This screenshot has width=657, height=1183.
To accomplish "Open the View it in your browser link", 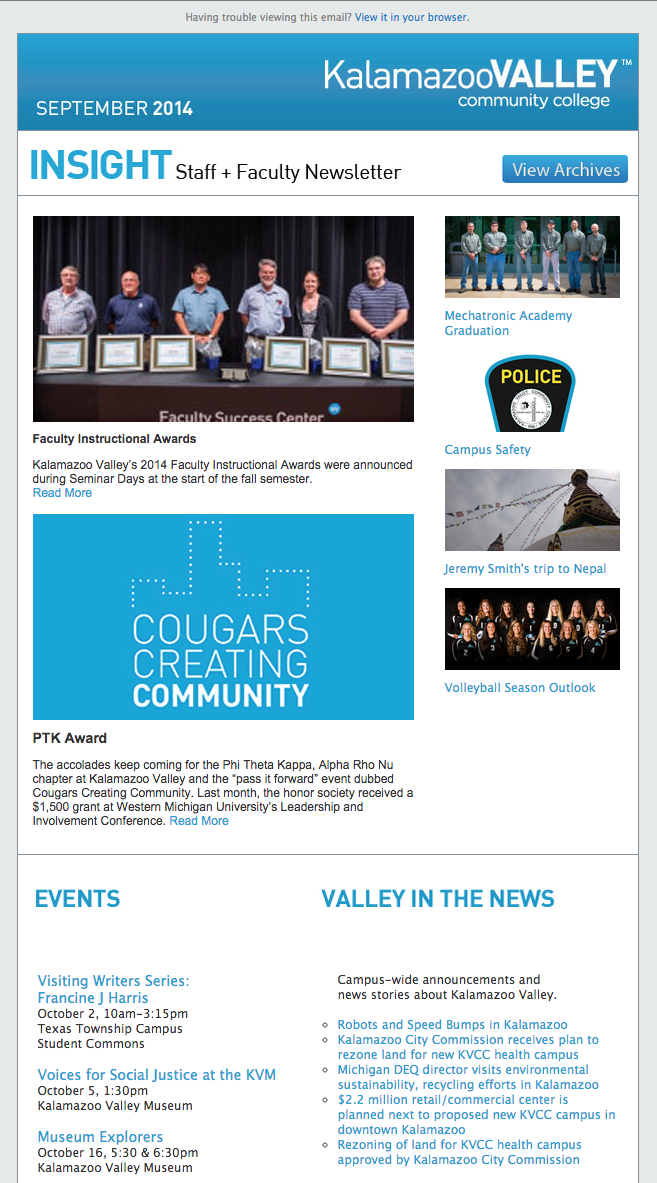I will pos(411,18).
